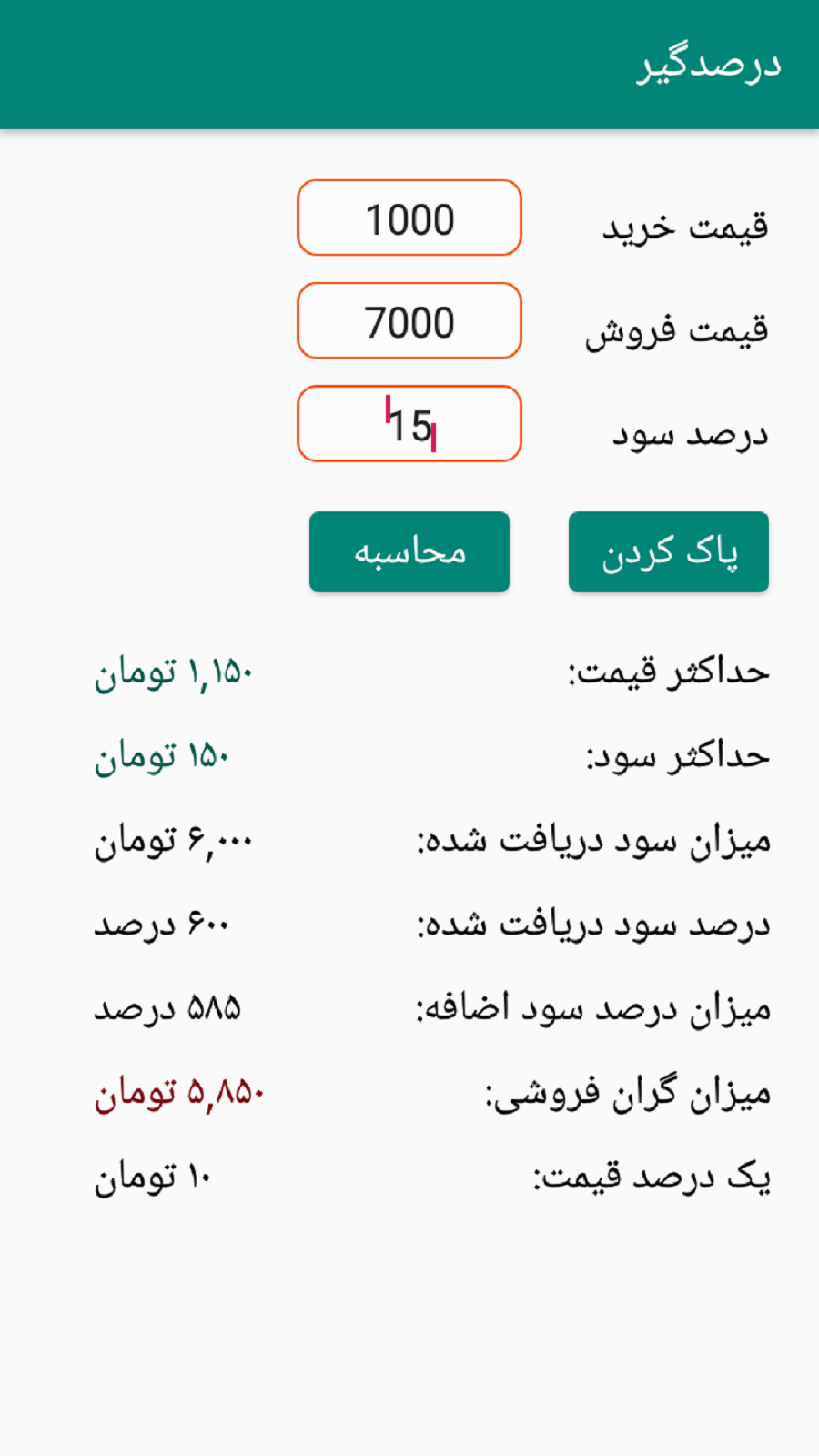Click the قیمت خرید input field showing 1000
The width and height of the screenshot is (819, 1456).
(x=409, y=217)
